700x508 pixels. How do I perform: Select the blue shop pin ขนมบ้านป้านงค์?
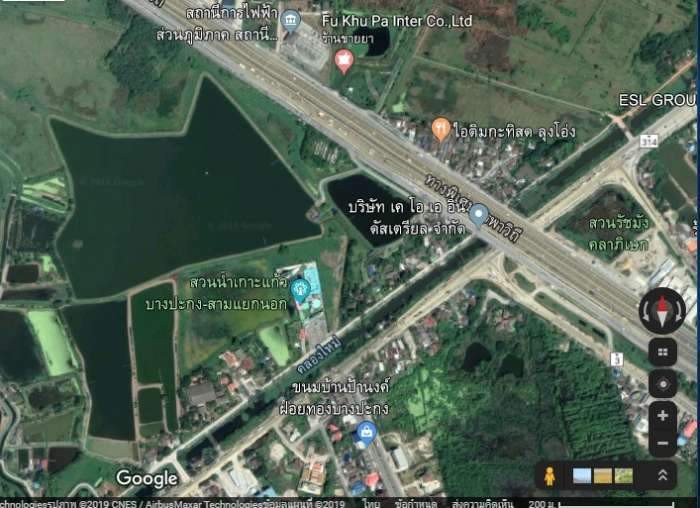coord(365,432)
